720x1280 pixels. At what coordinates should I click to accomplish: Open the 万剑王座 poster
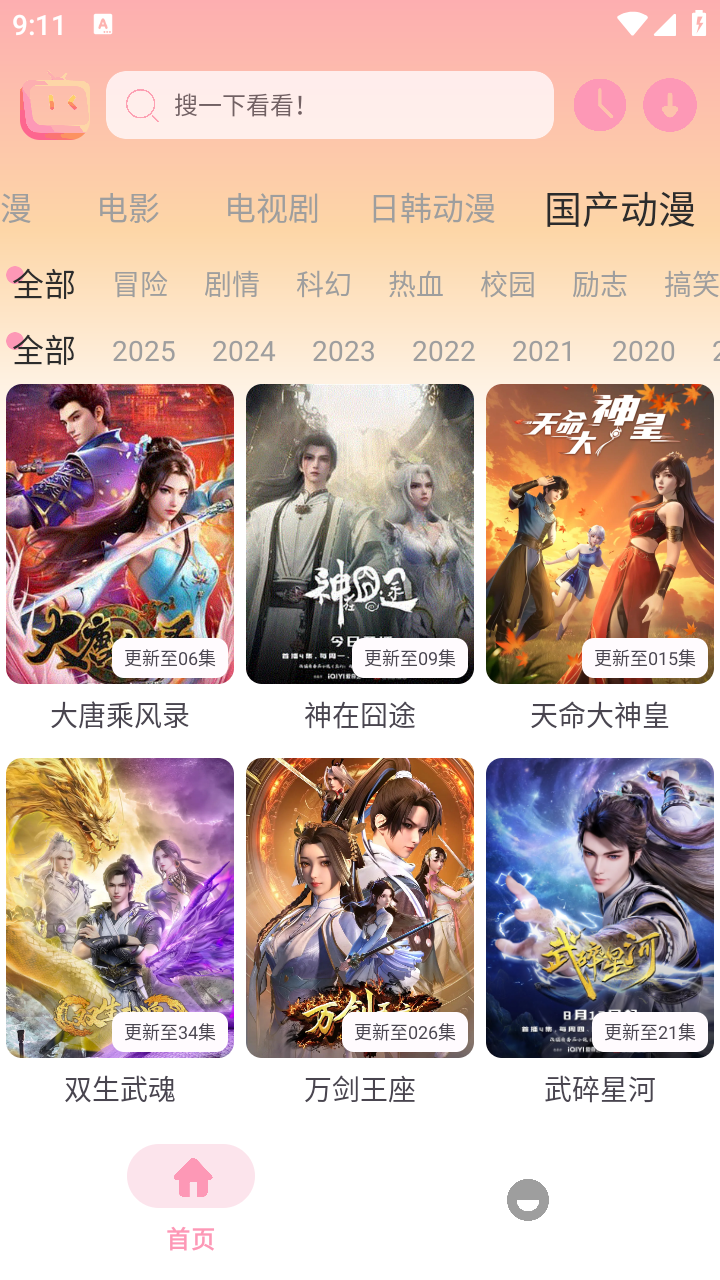(x=359, y=907)
